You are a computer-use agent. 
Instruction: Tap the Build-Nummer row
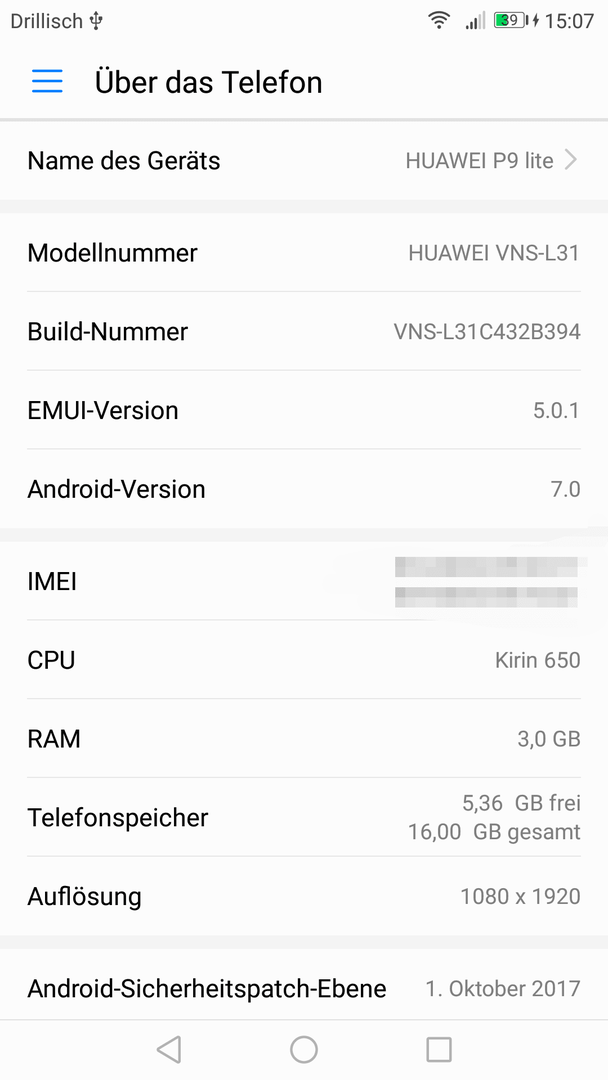[303, 332]
